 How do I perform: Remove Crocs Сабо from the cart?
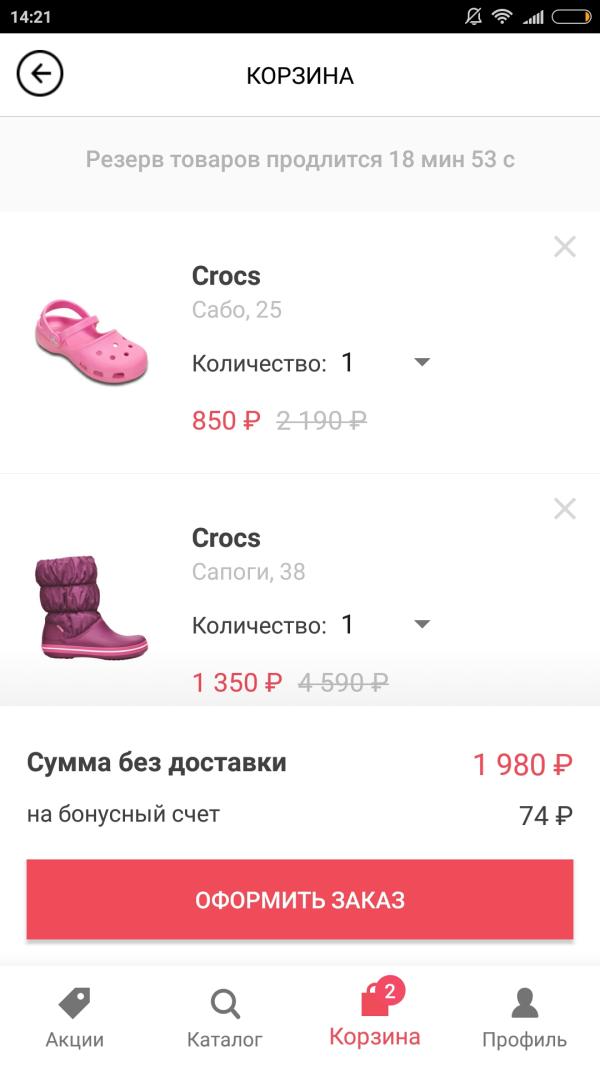(564, 247)
